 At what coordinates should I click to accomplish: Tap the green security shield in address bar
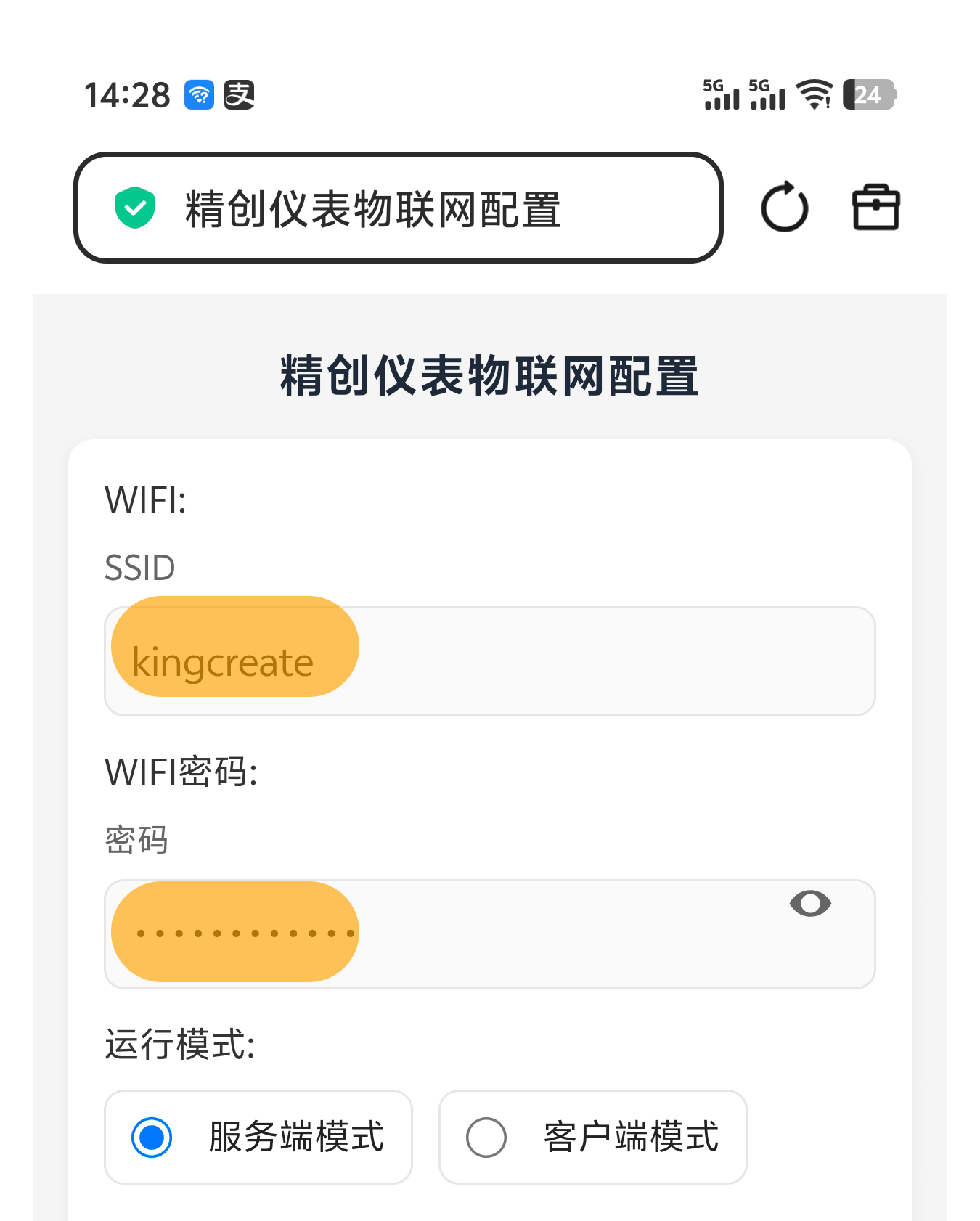[136, 208]
